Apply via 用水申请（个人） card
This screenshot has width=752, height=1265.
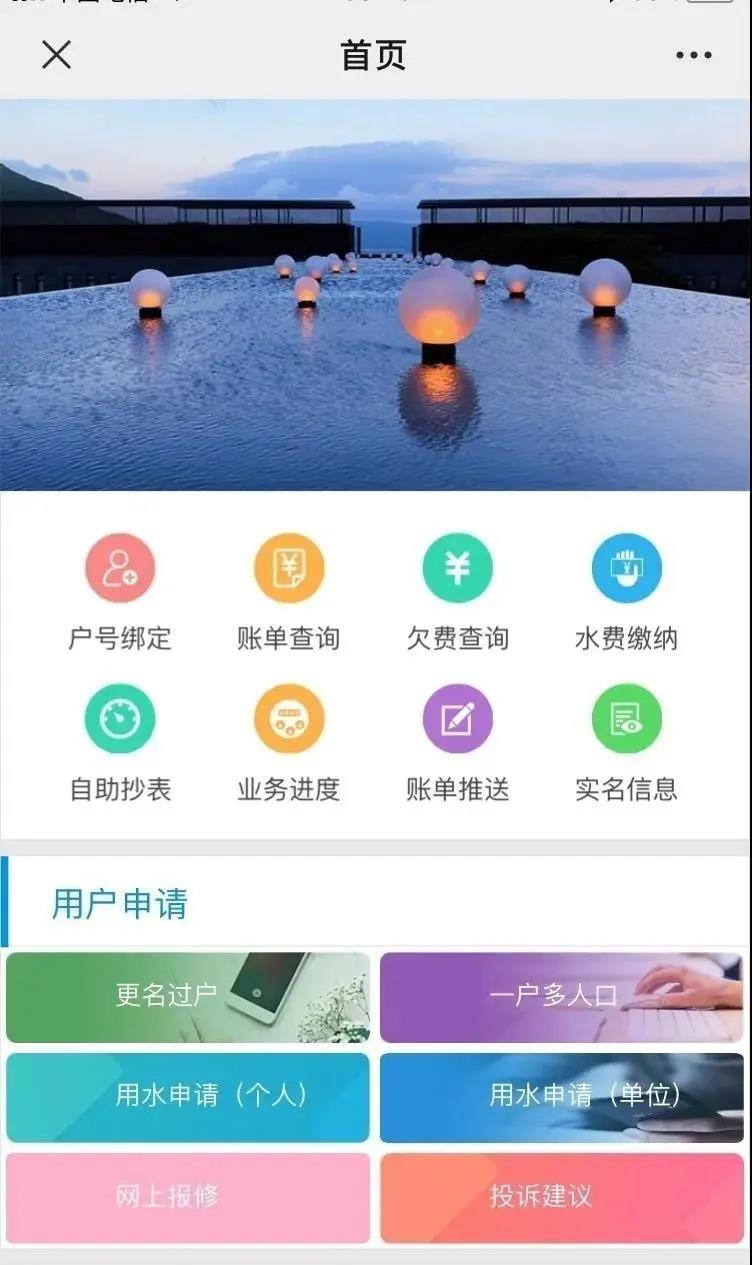tap(188, 1097)
